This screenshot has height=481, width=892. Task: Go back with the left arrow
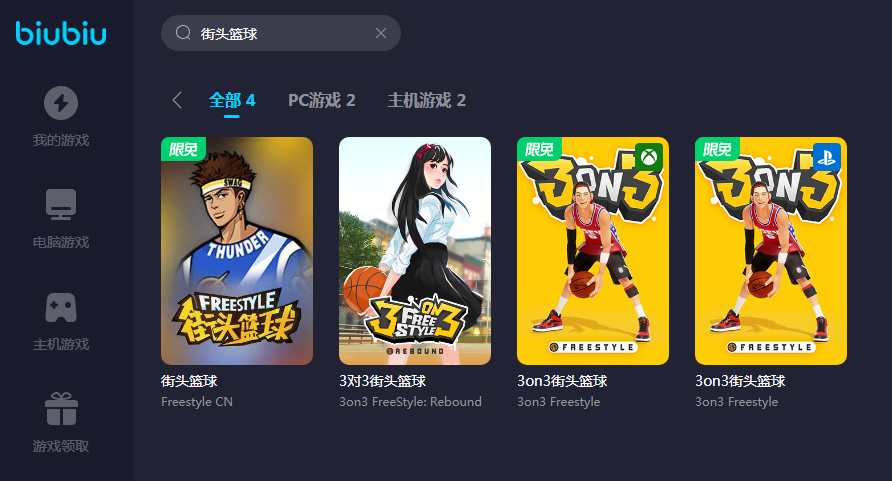[177, 100]
